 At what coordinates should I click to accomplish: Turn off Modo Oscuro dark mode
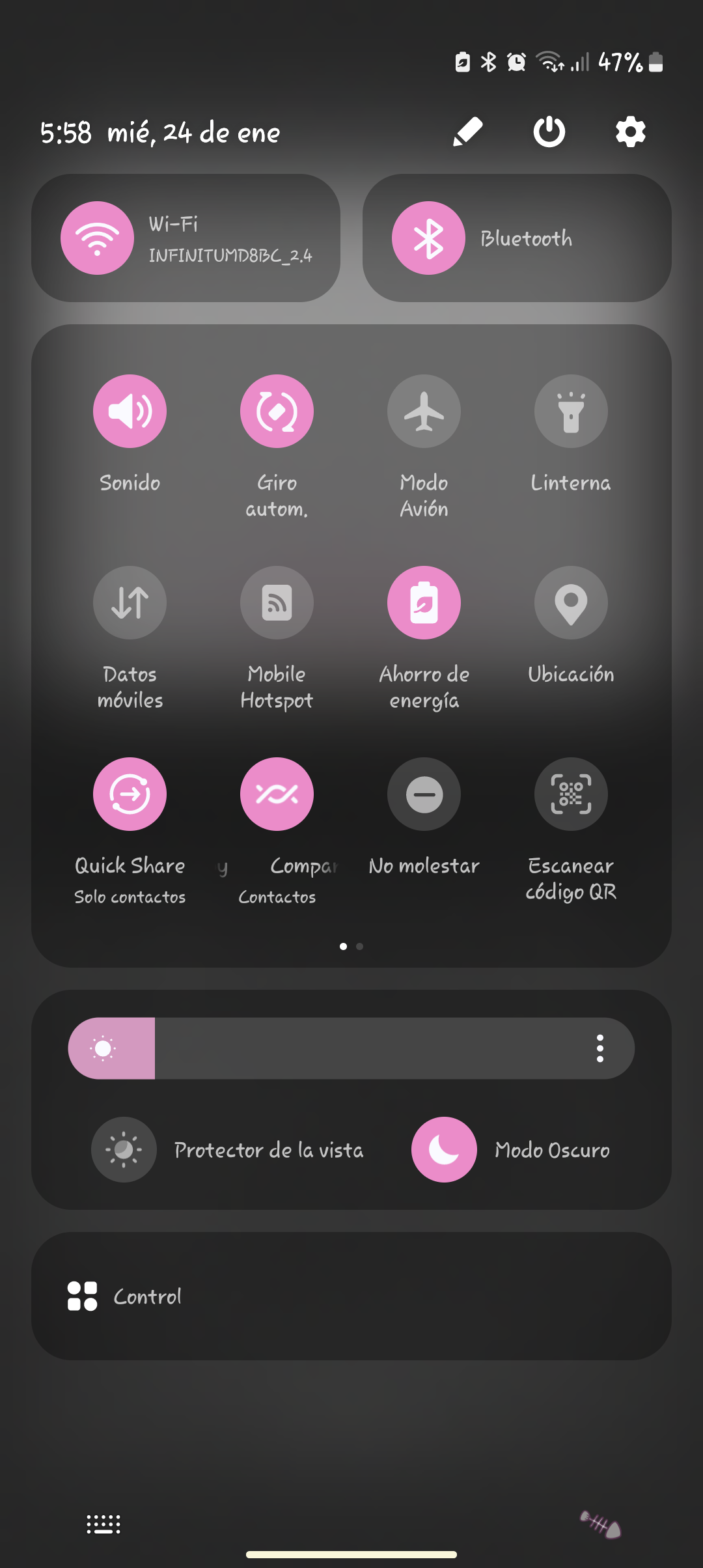pos(443,1149)
